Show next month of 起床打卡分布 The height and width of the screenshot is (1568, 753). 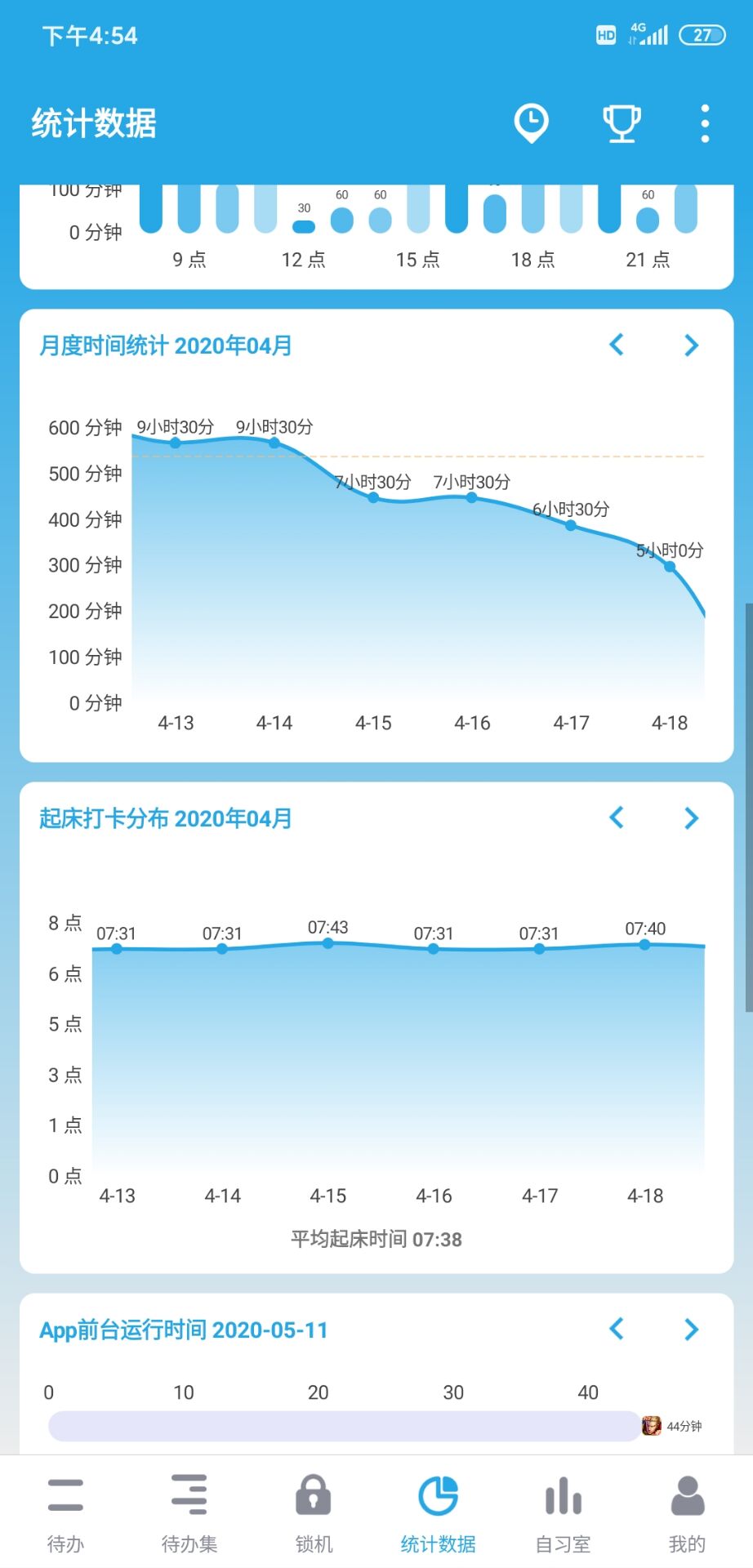pyautogui.click(x=691, y=817)
